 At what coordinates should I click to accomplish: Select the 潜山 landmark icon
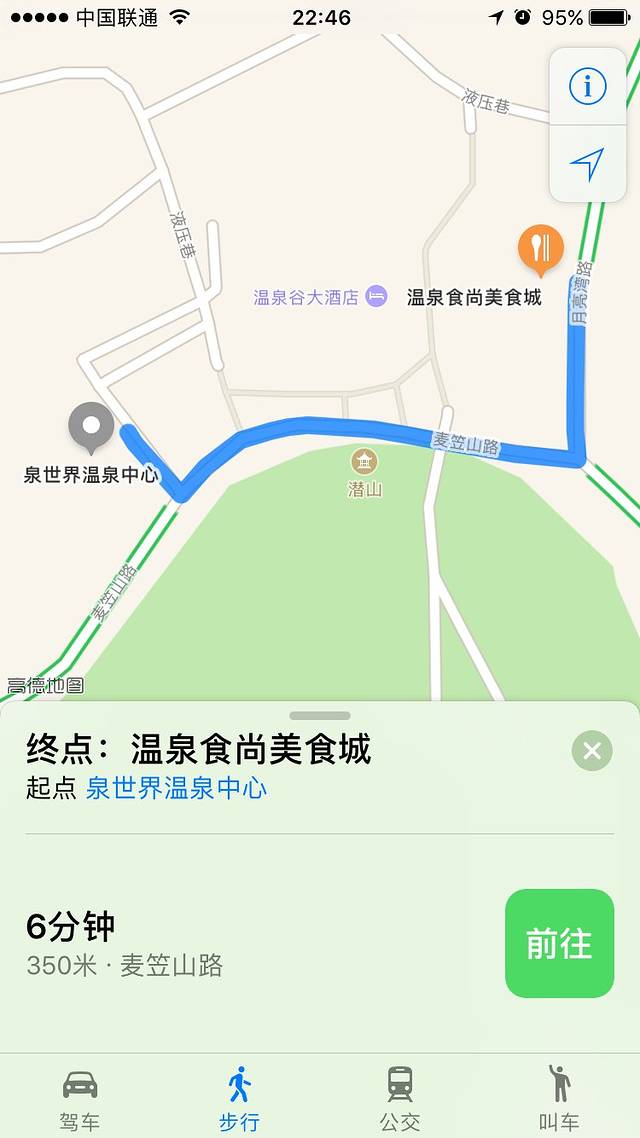364,462
